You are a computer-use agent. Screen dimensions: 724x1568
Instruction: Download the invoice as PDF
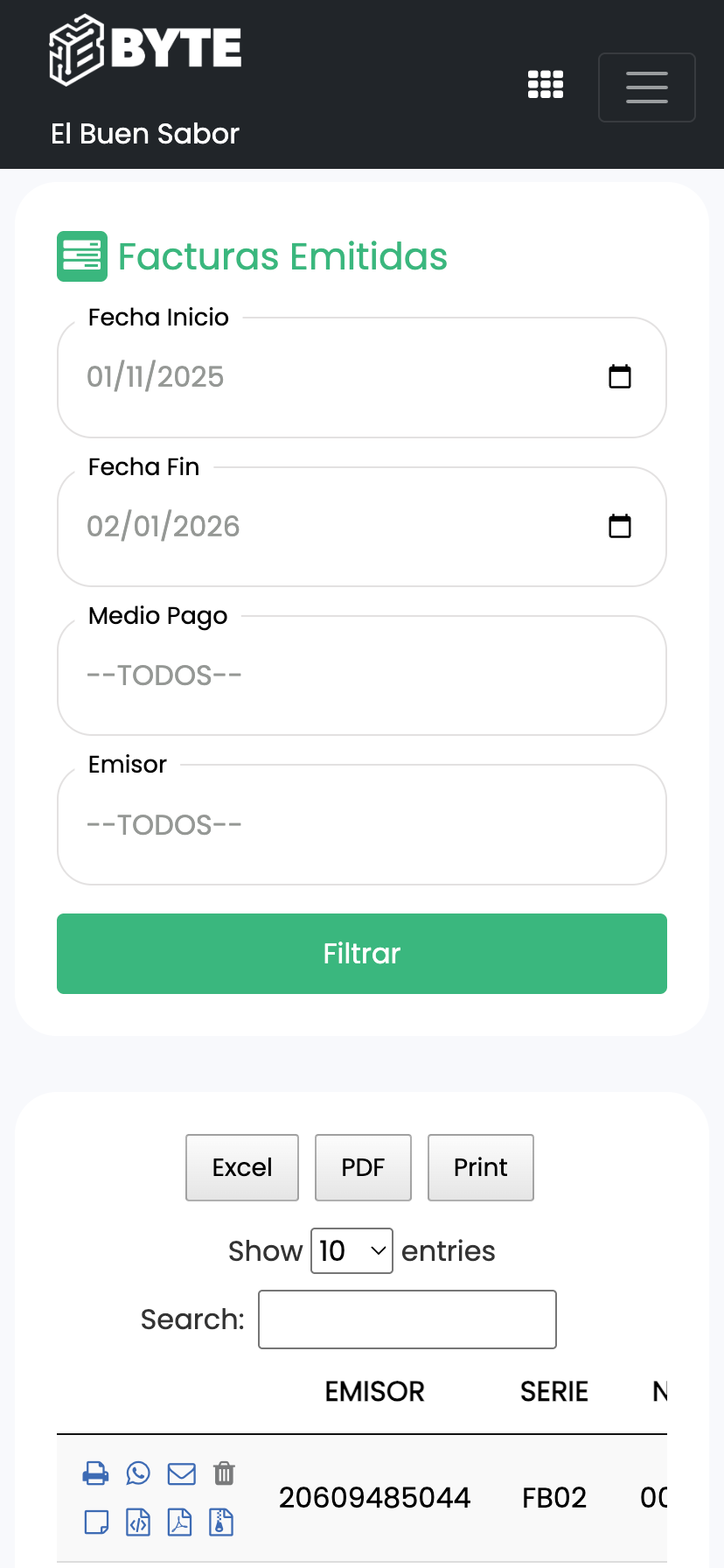[x=180, y=1522]
